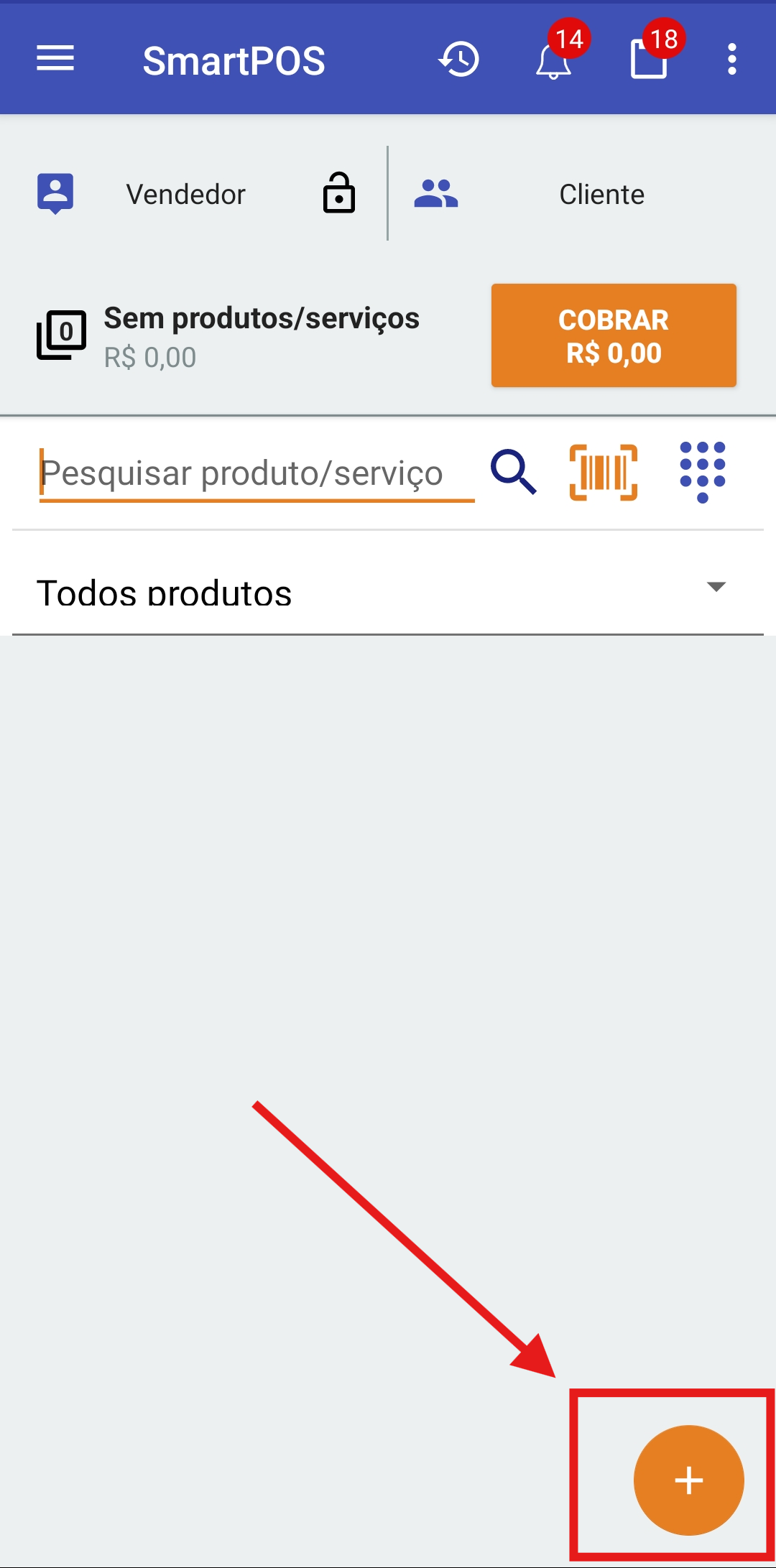Open the notifications bell
Image resolution: width=776 pixels, height=1568 pixels.
coord(553,61)
